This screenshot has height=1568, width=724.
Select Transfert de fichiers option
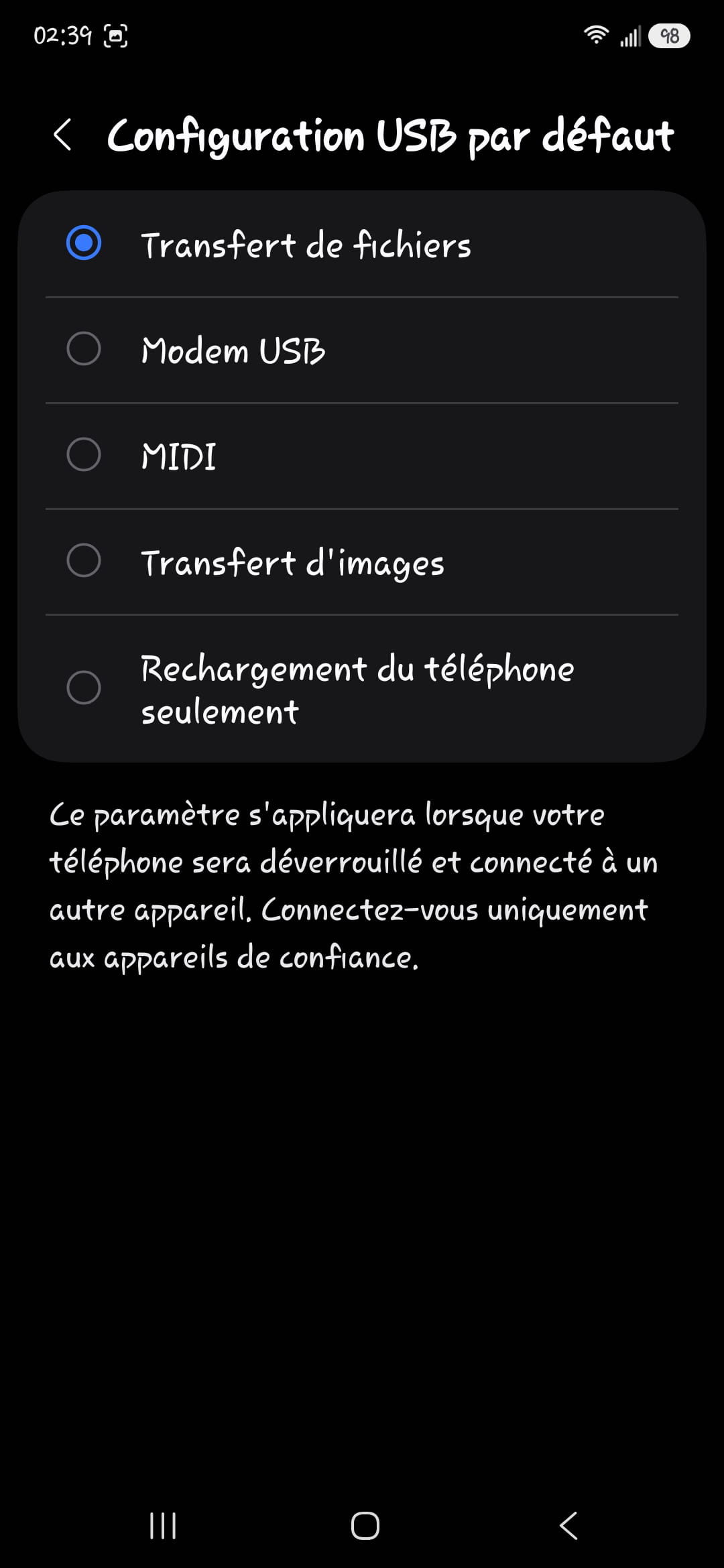[x=362, y=244]
